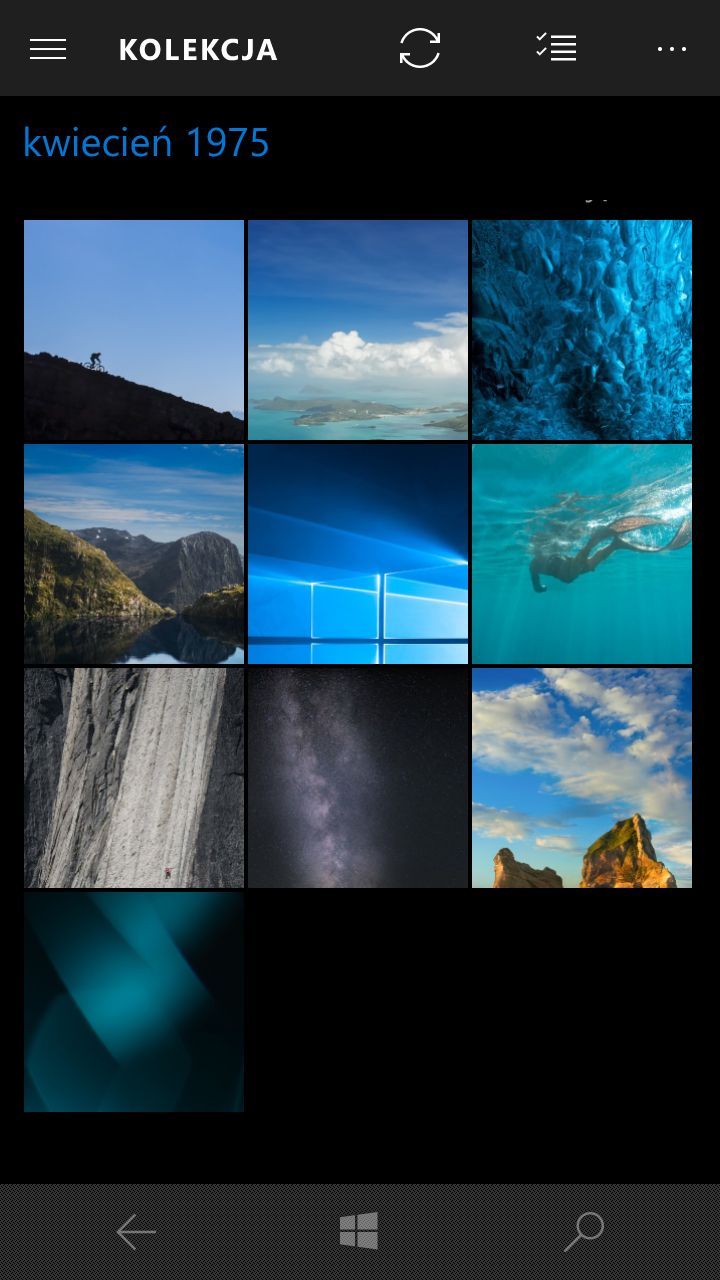Screen dimensions: 720x1280
Task: Open the mountain biker silhouette photo
Action: click(134, 330)
